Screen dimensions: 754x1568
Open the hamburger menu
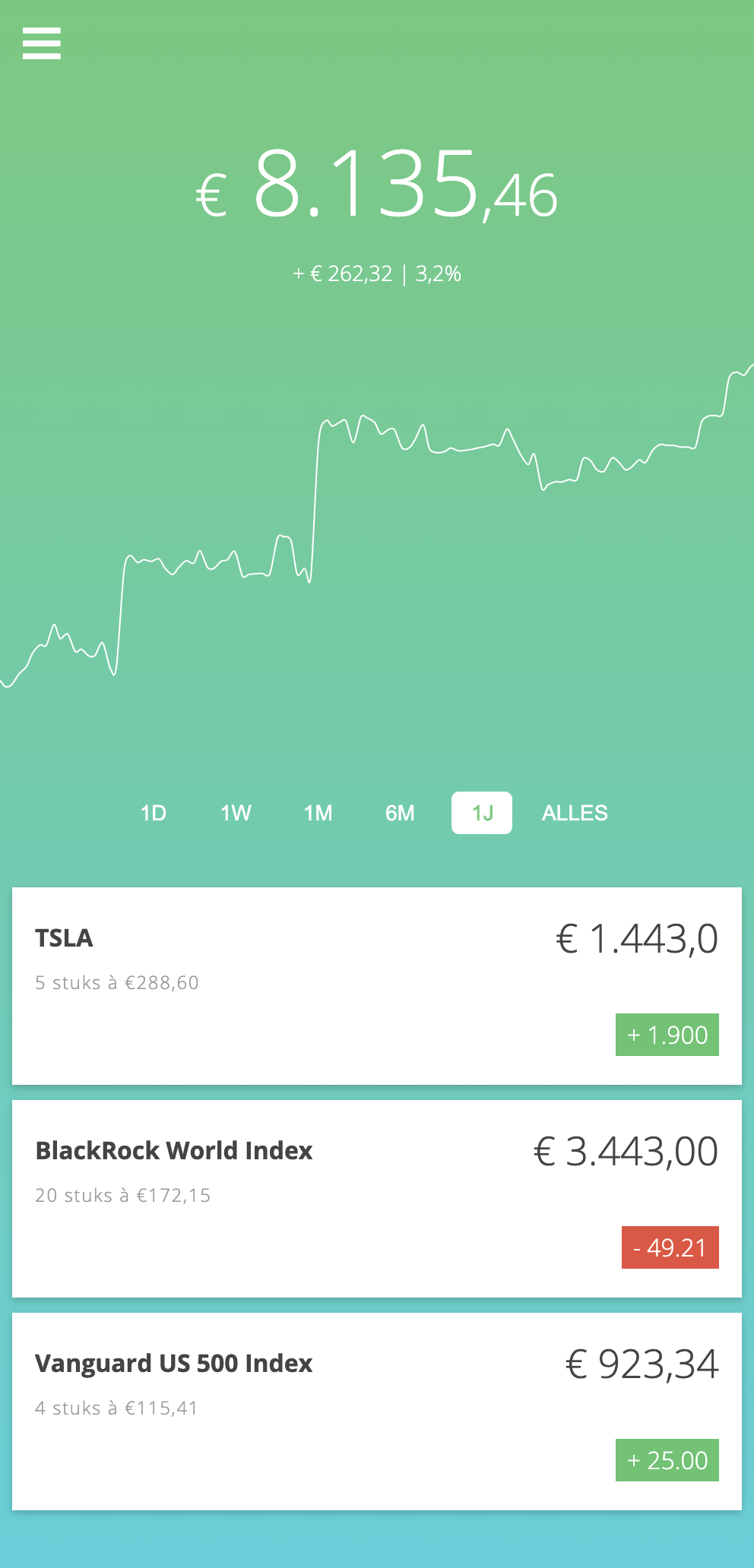pyautogui.click(x=42, y=43)
